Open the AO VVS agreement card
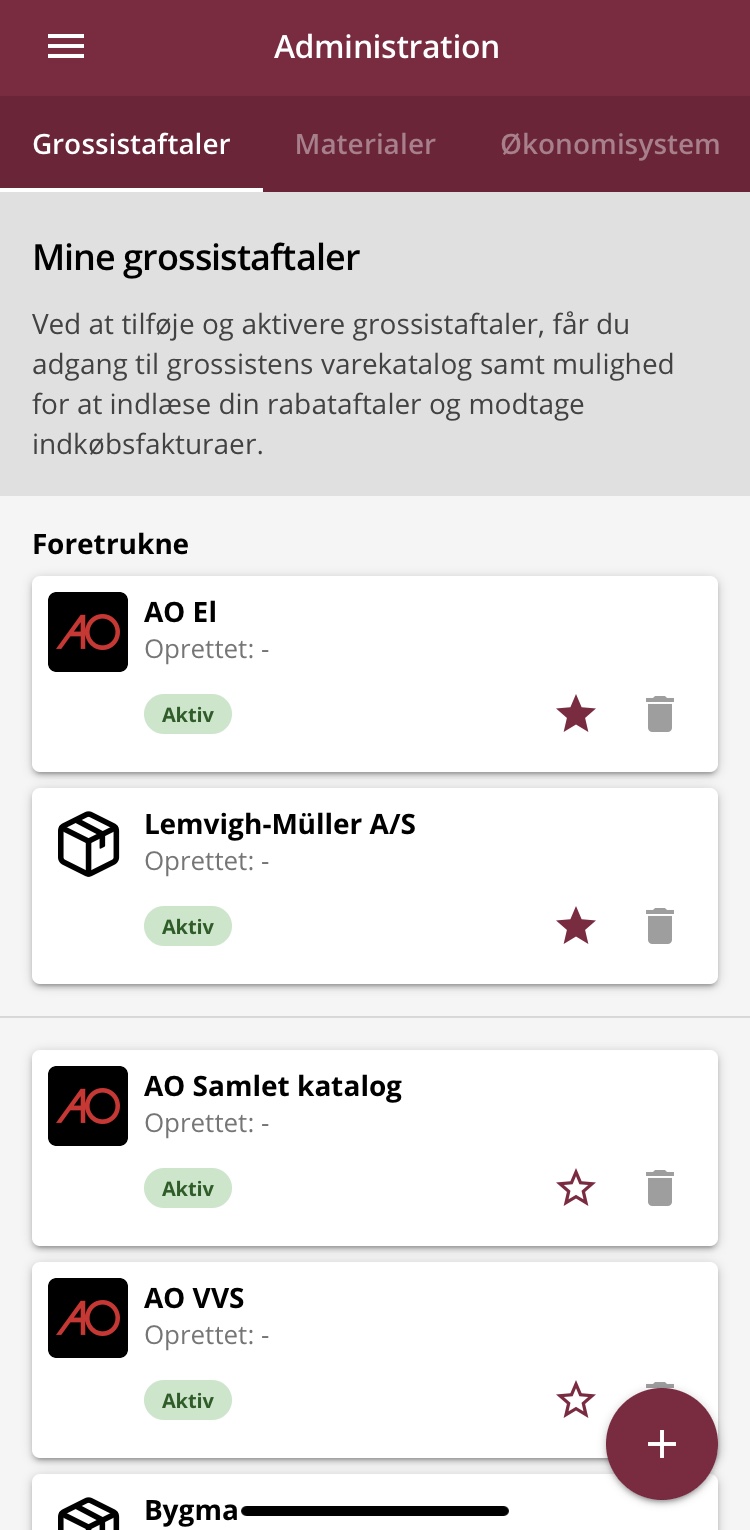Image resolution: width=750 pixels, height=1530 pixels. 375,1360
